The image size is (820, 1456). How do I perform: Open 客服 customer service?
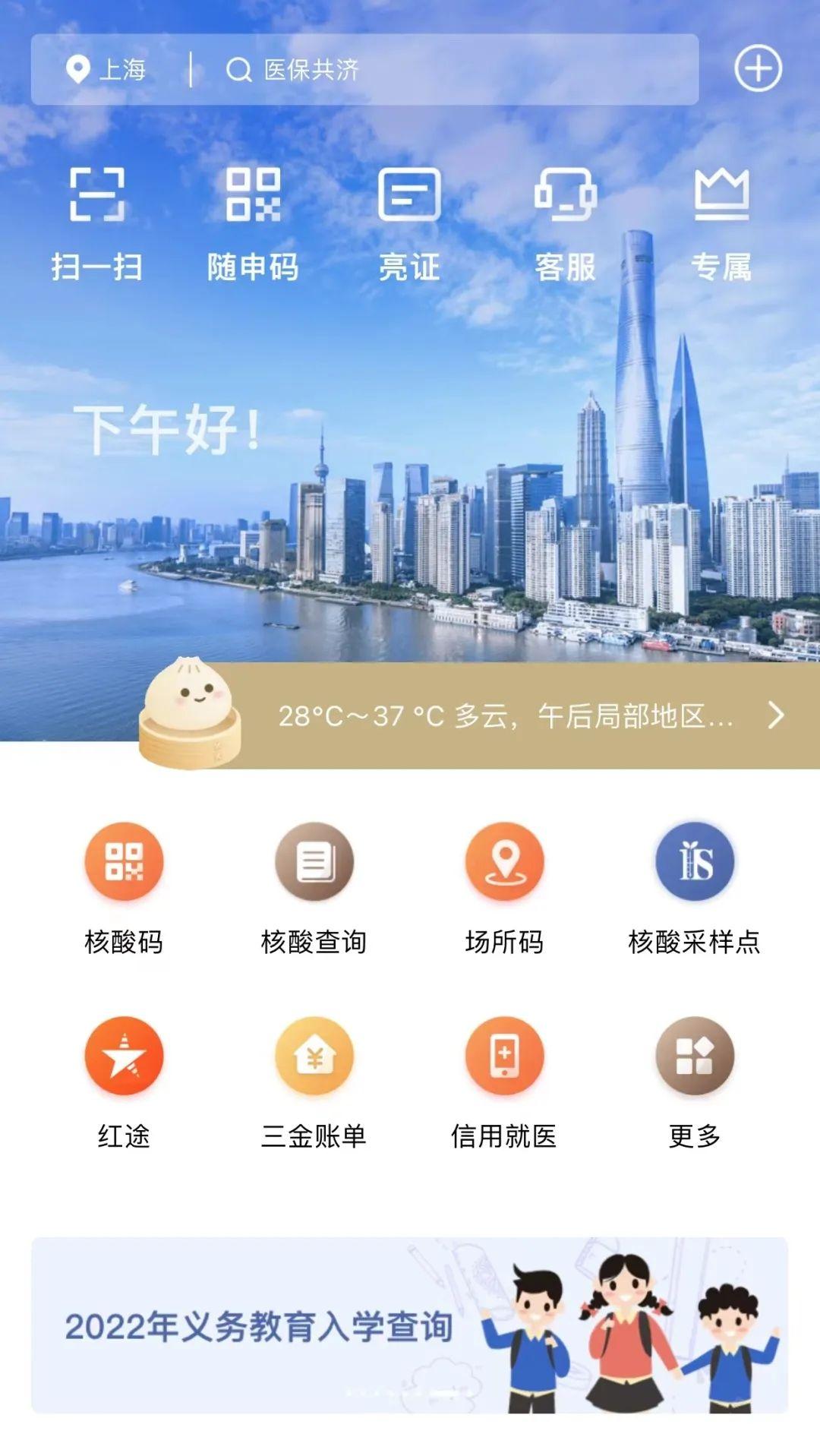click(x=566, y=220)
